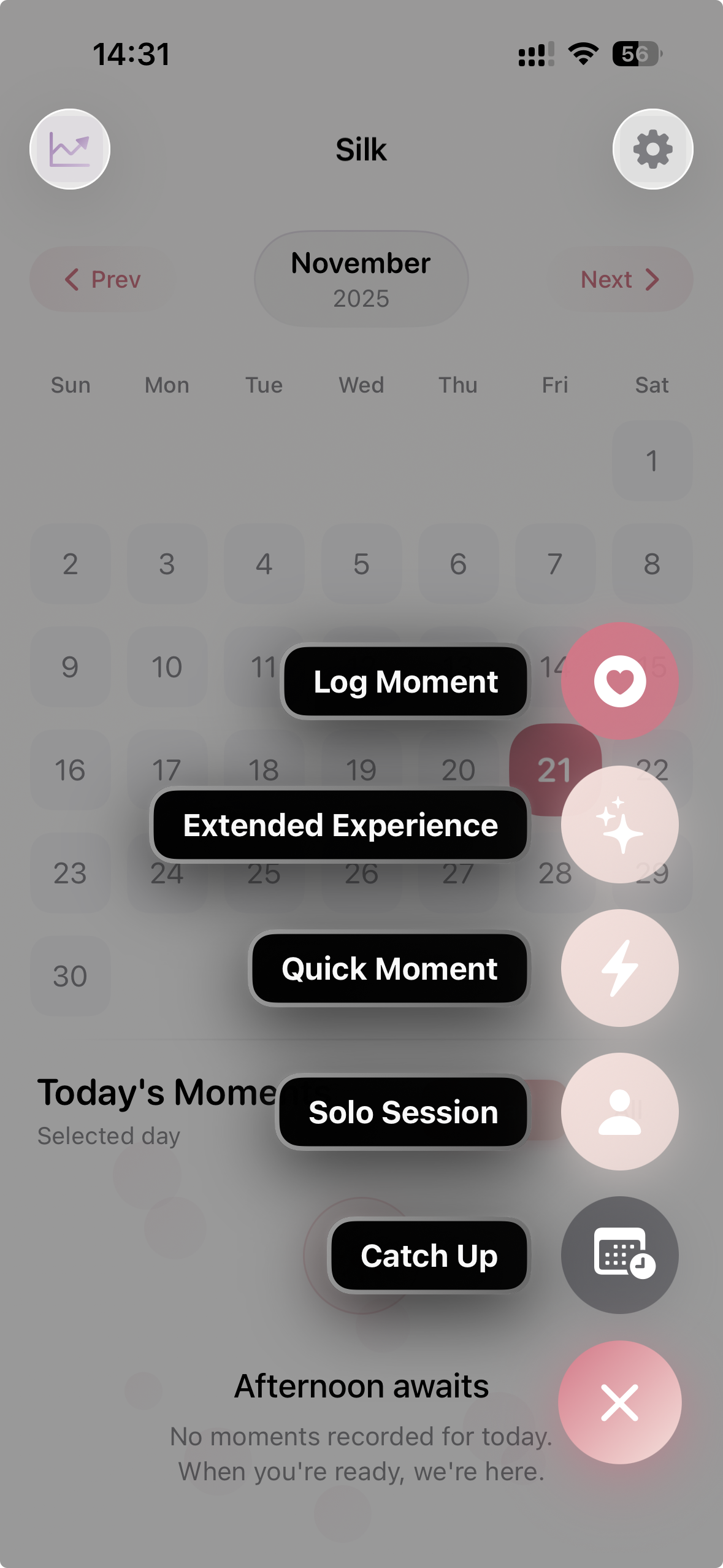Go to the previous month with Prev chevron
The image size is (723, 1568).
pos(102,279)
